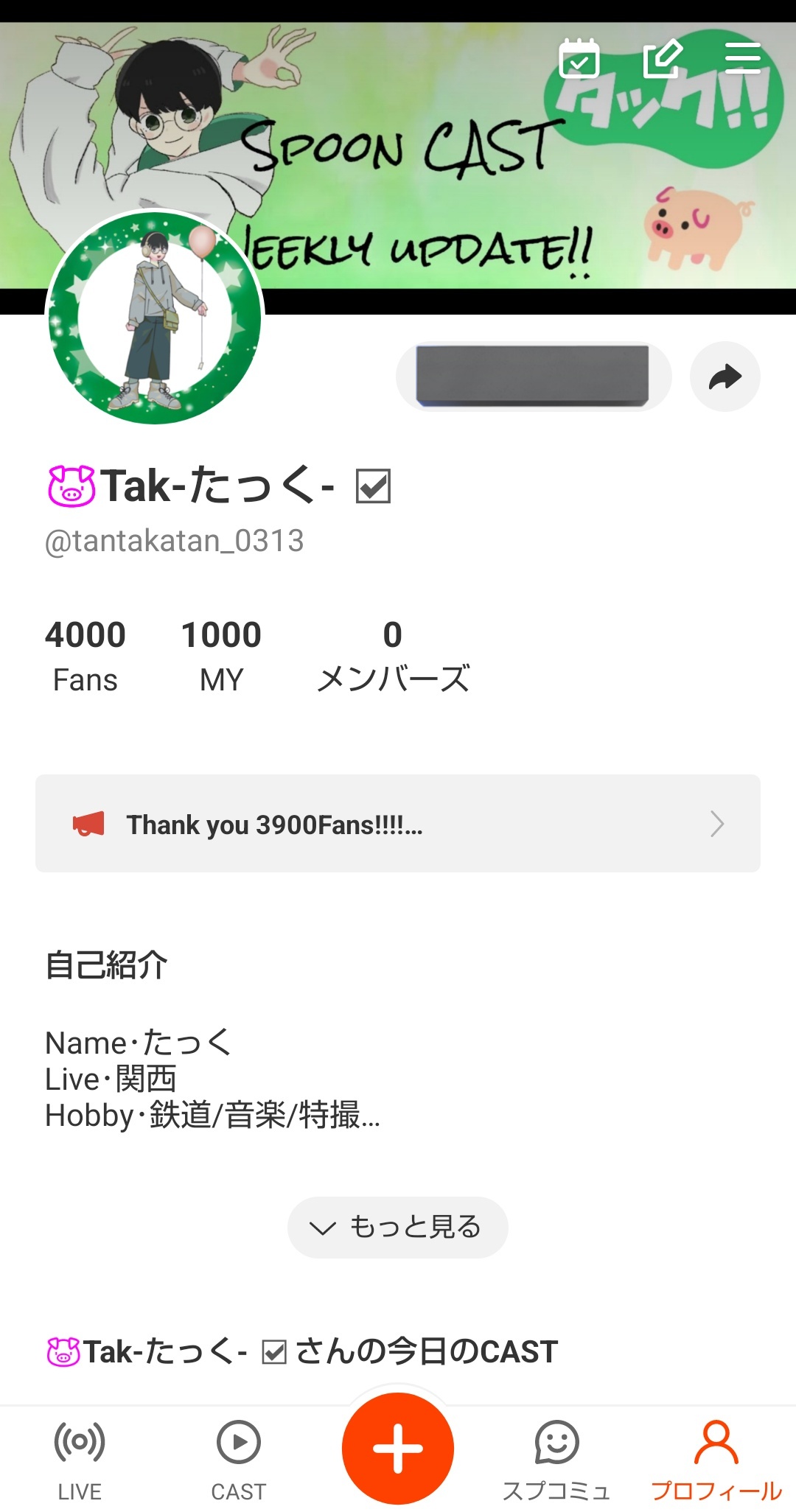
Task: View the 4000 Fans list
Action: (x=85, y=655)
